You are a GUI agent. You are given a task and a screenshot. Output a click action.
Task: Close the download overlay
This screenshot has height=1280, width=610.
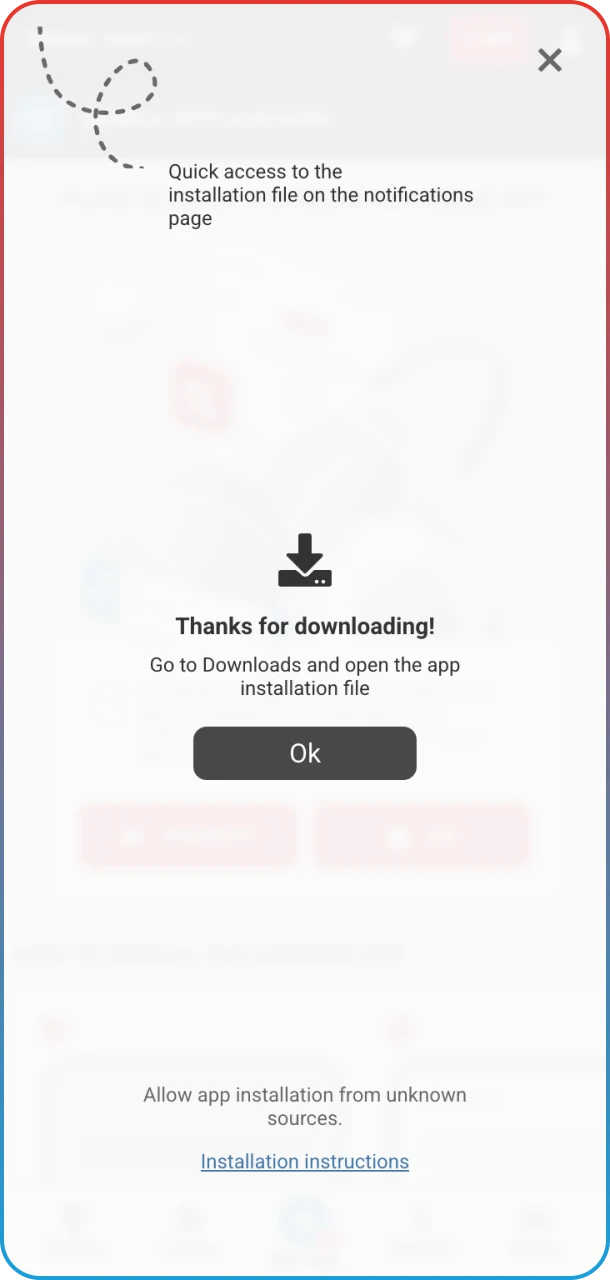coord(549,60)
